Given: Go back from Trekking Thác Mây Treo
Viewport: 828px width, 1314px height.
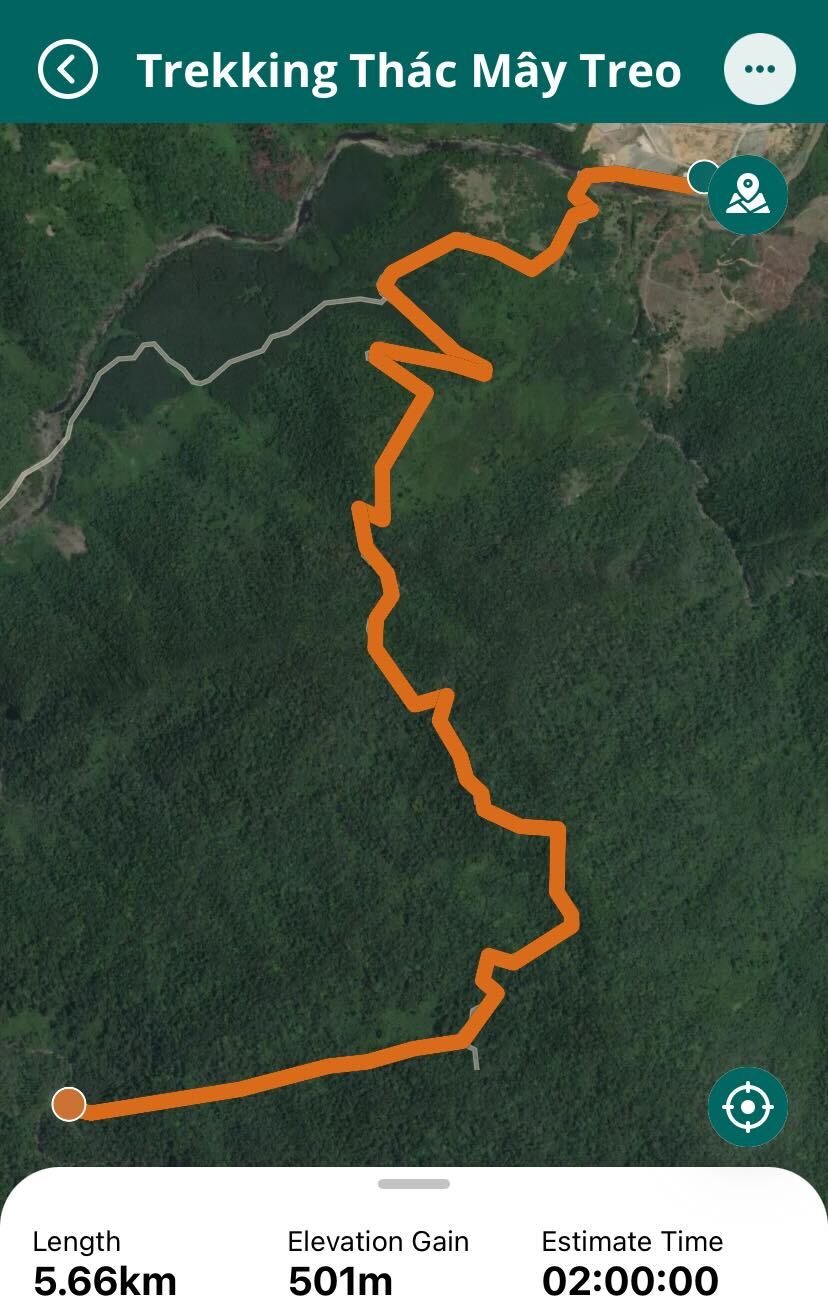Looking at the screenshot, I should click(68, 69).
